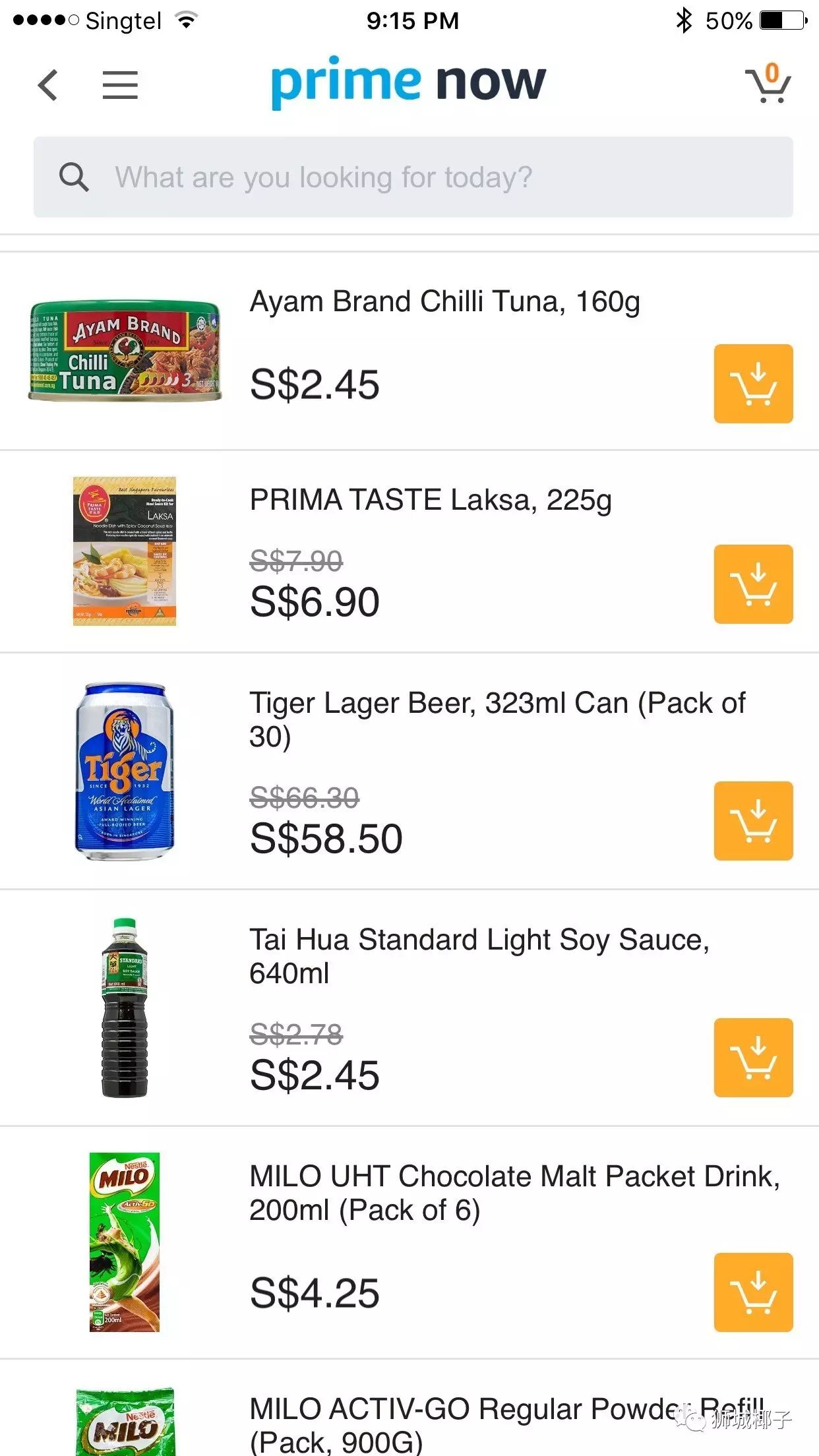This screenshot has height=1456, width=819.
Task: Add PRIMA TASTE Laksa to cart
Action: [753, 584]
